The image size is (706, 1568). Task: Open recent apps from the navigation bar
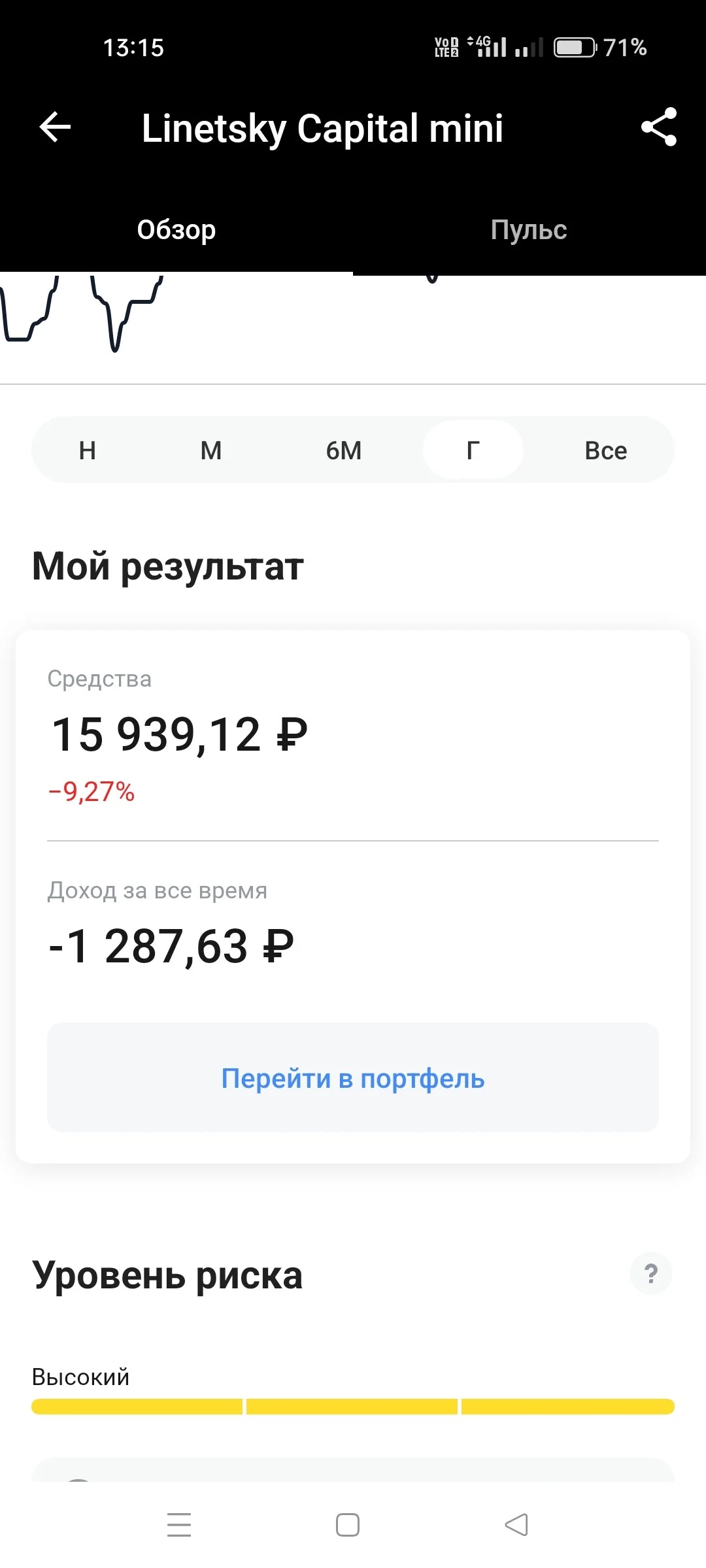click(178, 1524)
